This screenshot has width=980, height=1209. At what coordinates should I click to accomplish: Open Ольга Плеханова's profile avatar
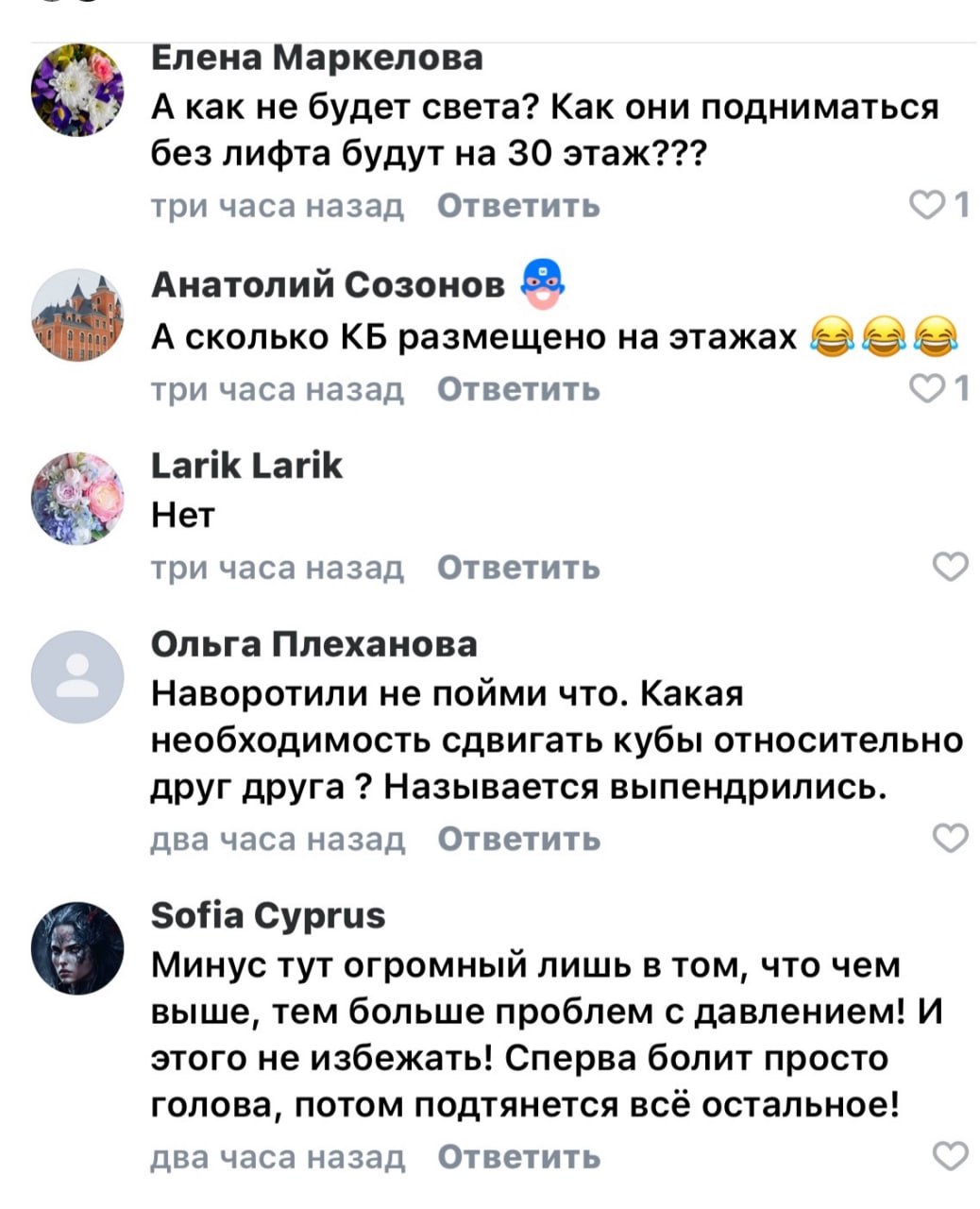(x=77, y=677)
